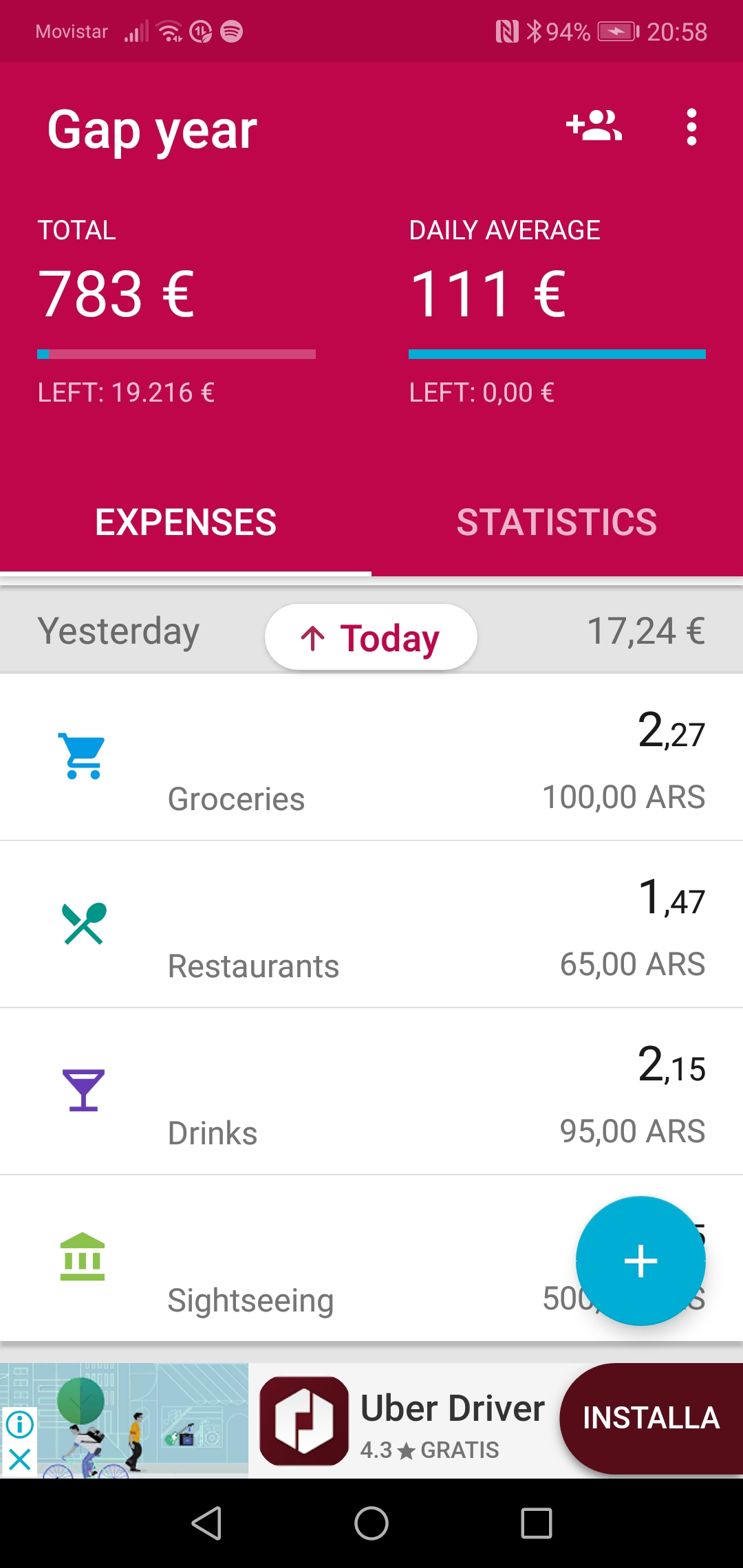The width and height of the screenshot is (743, 1568).
Task: Close the ad banner
Action: point(20,1459)
